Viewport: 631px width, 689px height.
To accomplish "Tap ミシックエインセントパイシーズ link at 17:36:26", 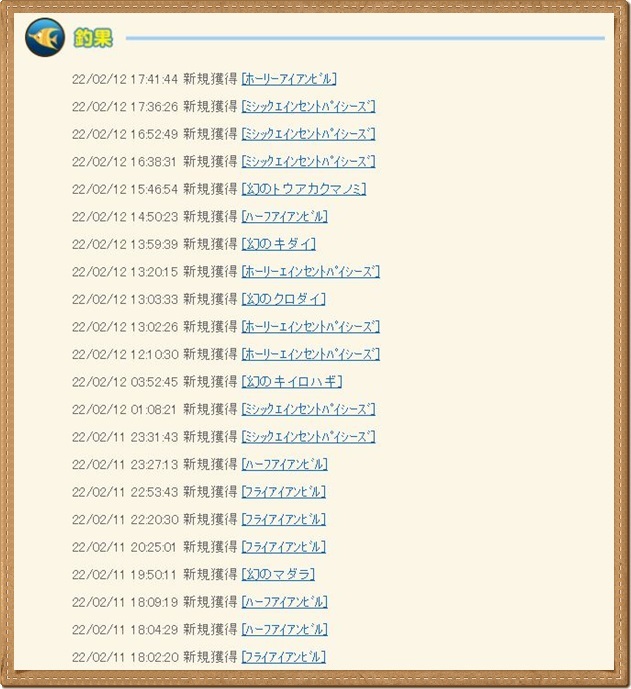I will 308,106.
